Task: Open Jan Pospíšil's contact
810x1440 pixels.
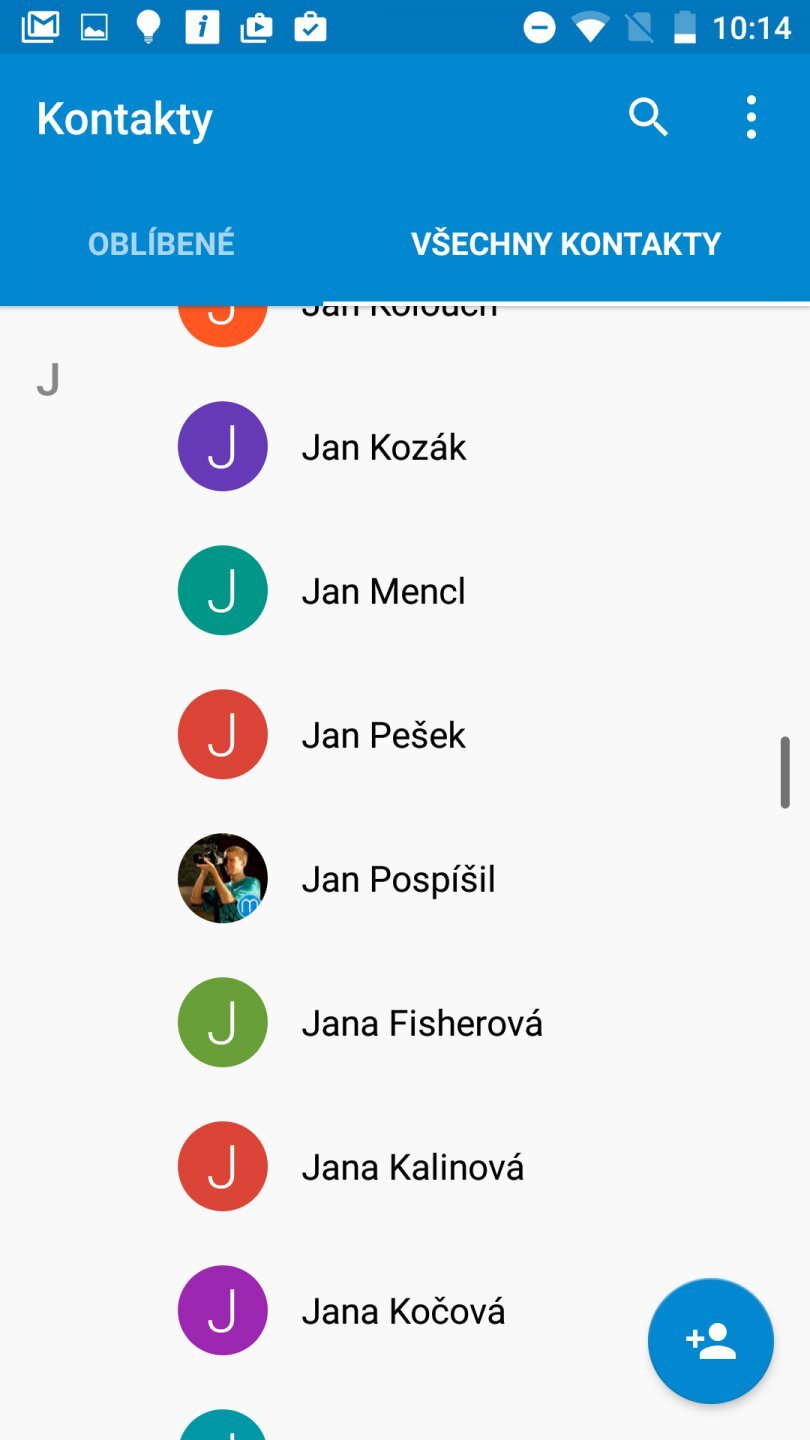Action: pyautogui.click(x=398, y=879)
